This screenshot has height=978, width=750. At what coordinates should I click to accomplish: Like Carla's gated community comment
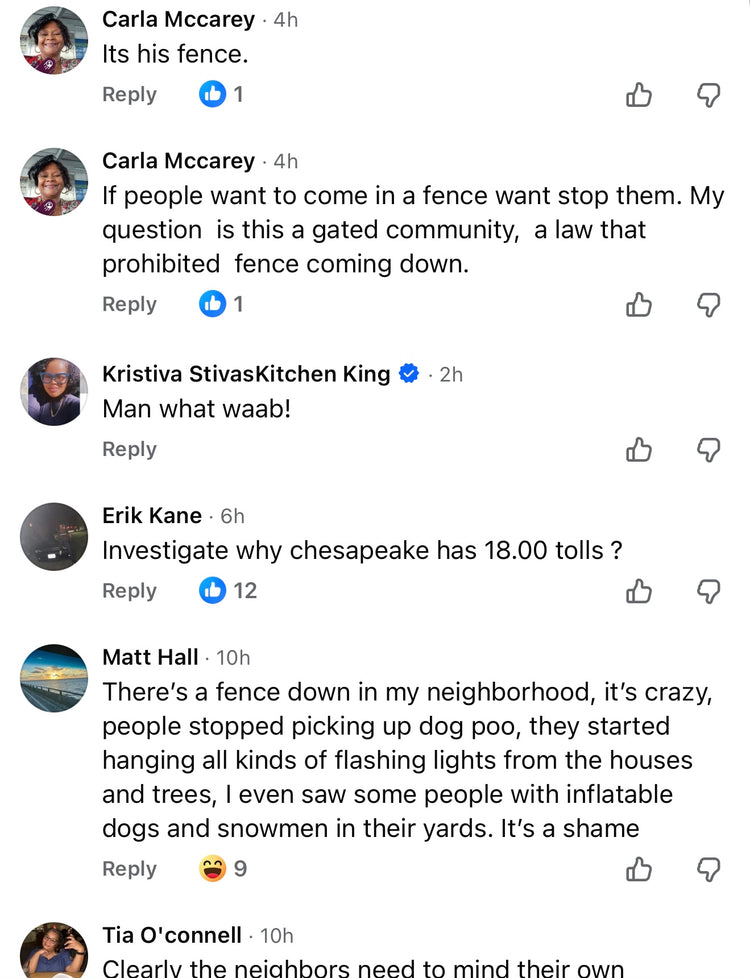639,304
